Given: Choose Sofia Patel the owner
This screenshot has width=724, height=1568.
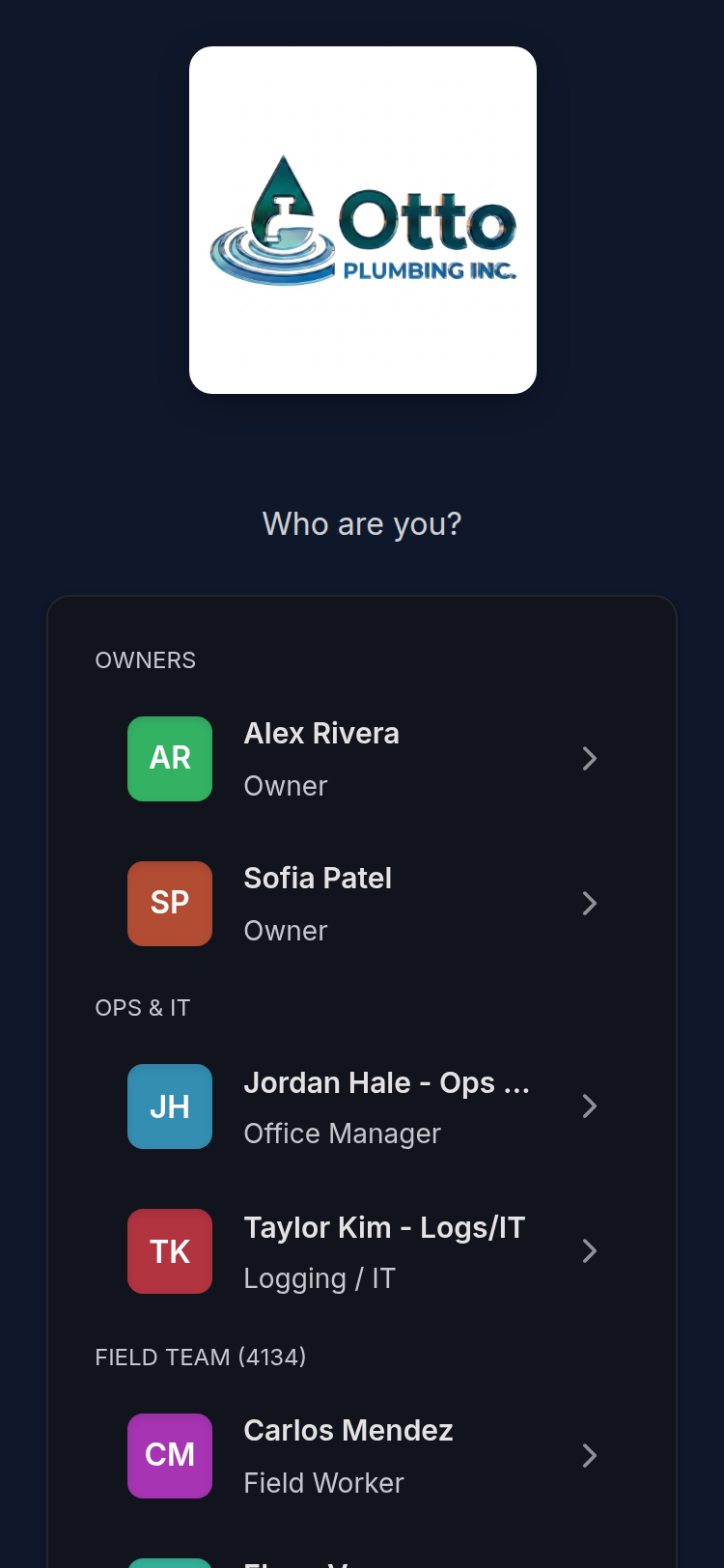Looking at the screenshot, I should pos(362,904).
